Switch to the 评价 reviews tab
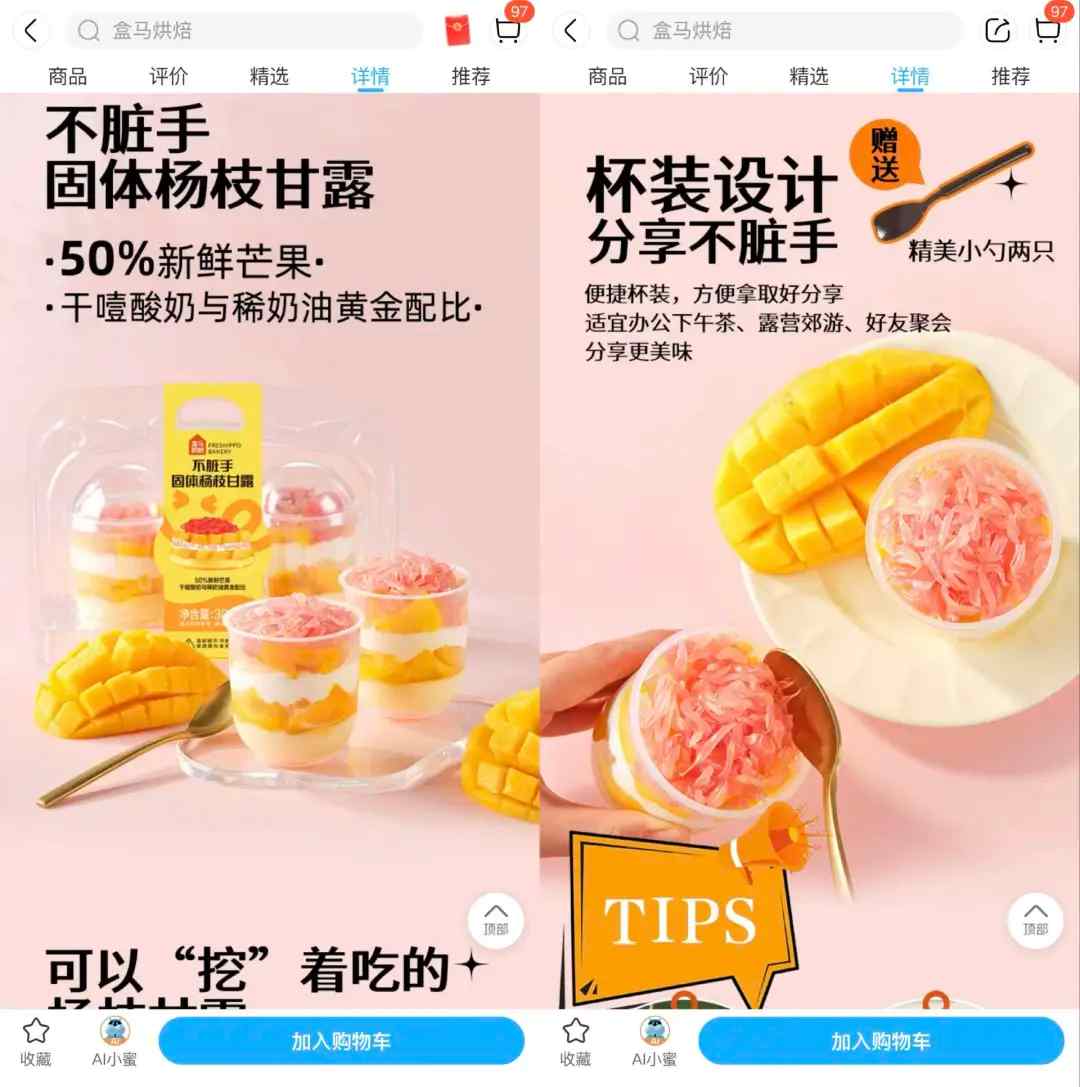This screenshot has height=1087, width=1080. click(x=168, y=76)
